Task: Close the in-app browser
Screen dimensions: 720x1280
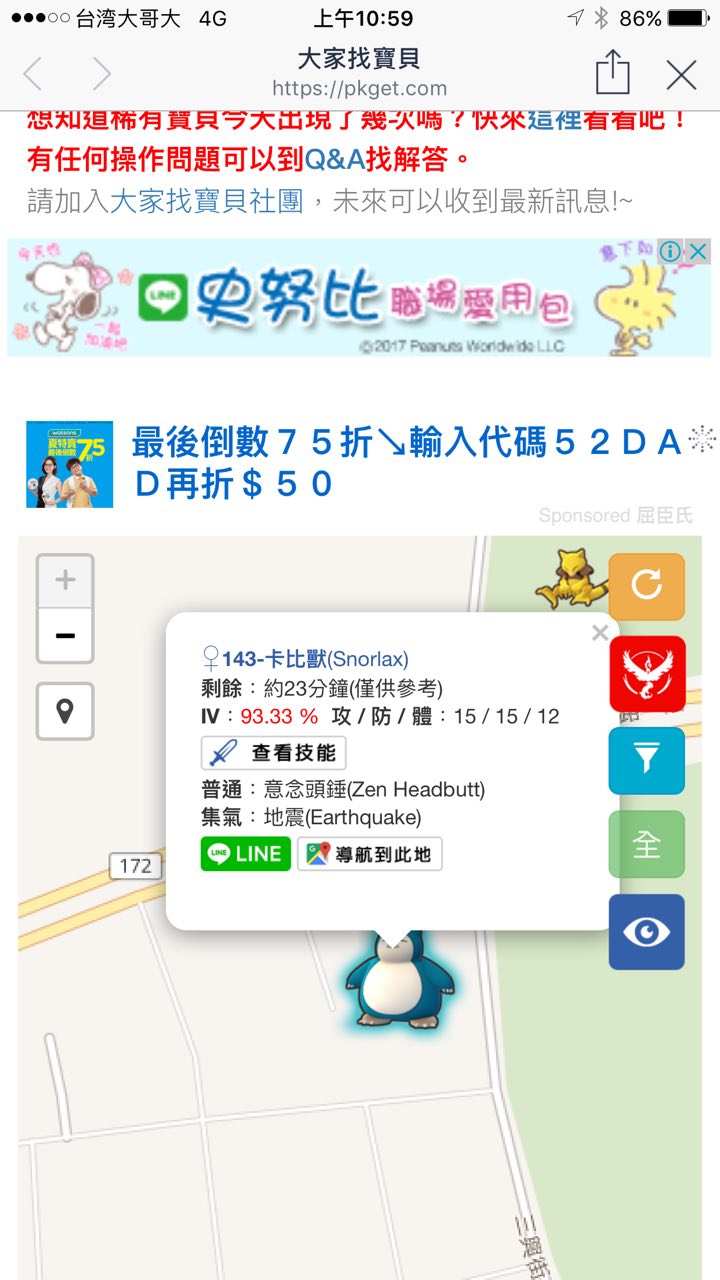Action: 682,74
